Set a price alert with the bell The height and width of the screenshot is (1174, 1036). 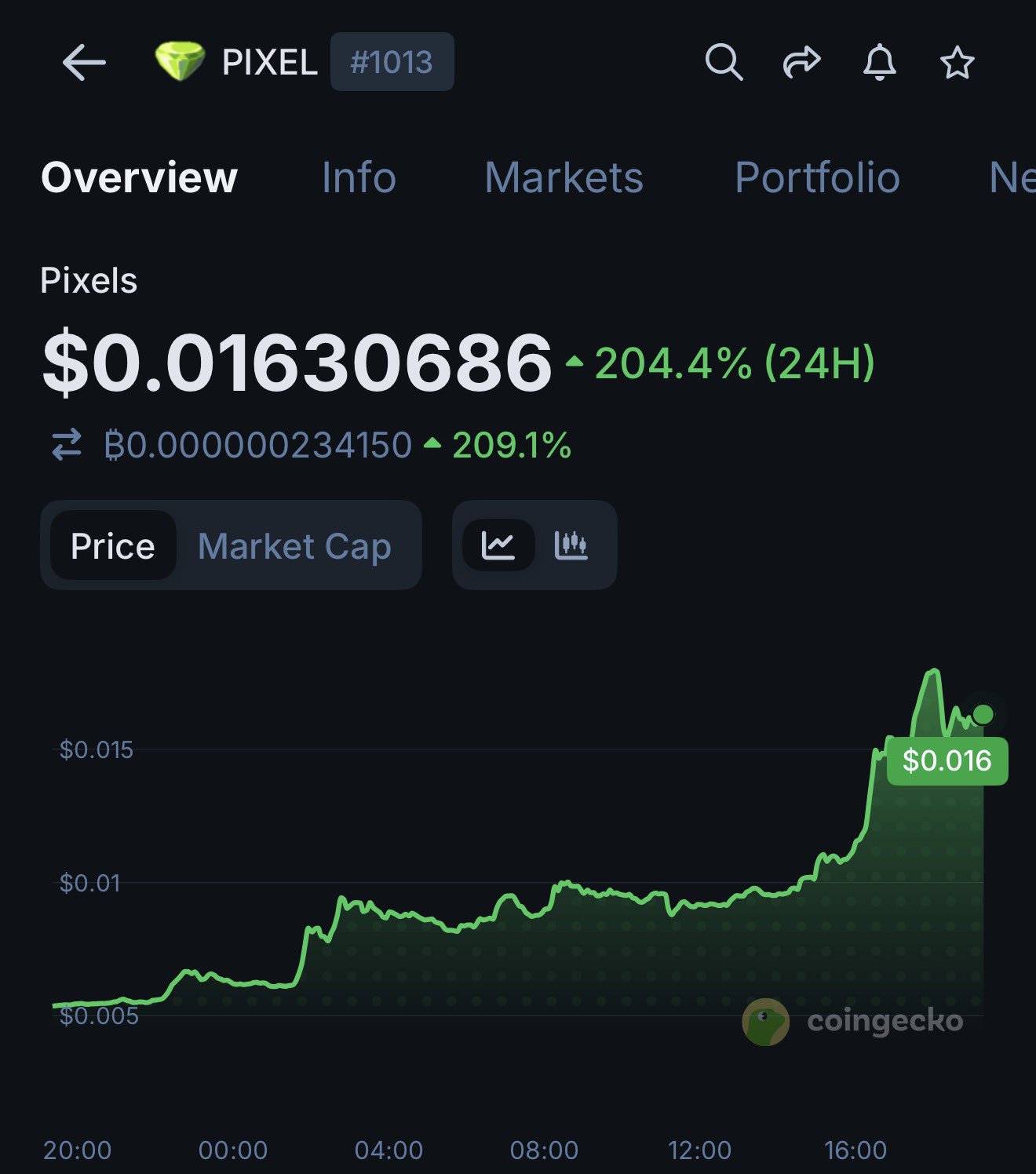click(879, 62)
